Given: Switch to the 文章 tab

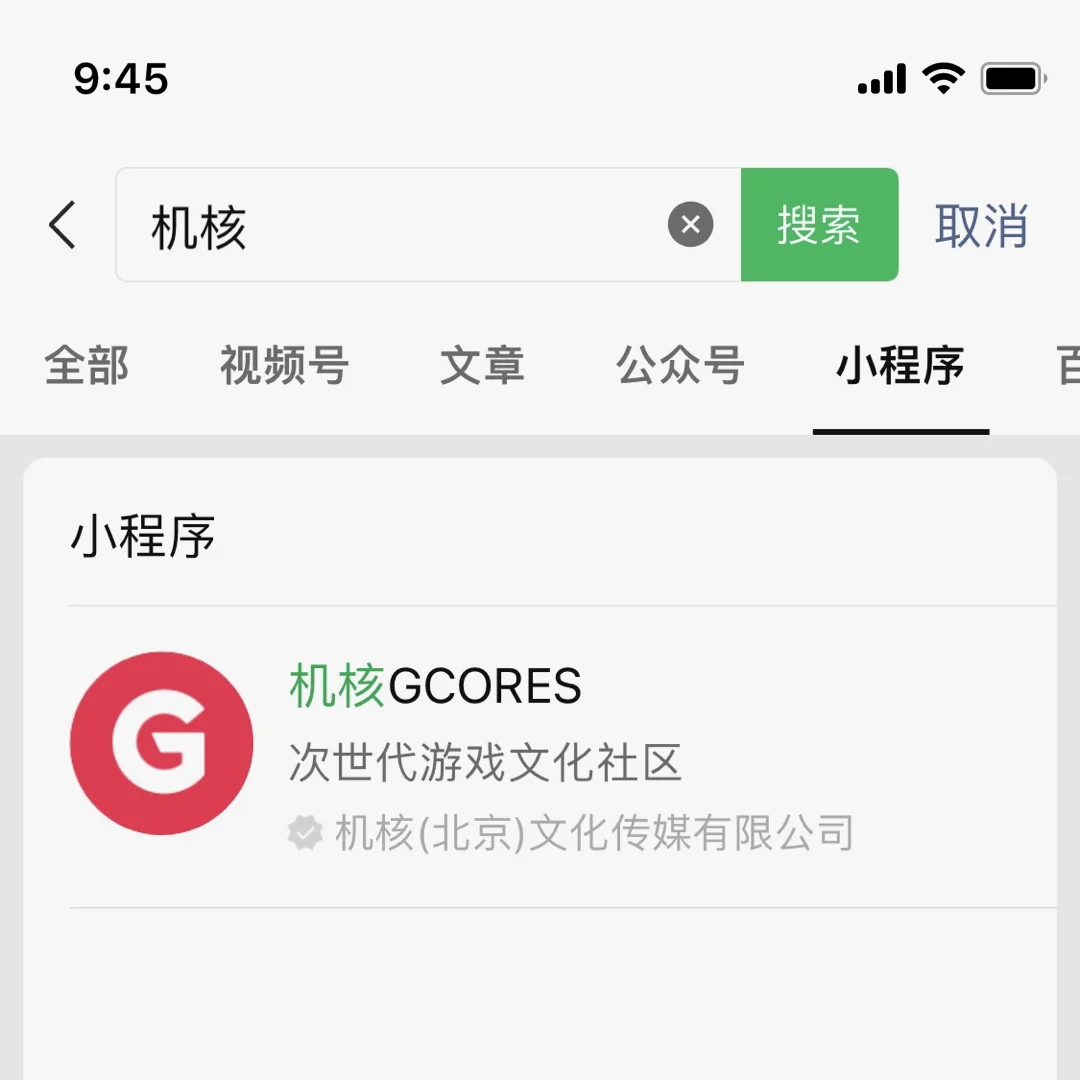Looking at the screenshot, I should click(x=482, y=366).
